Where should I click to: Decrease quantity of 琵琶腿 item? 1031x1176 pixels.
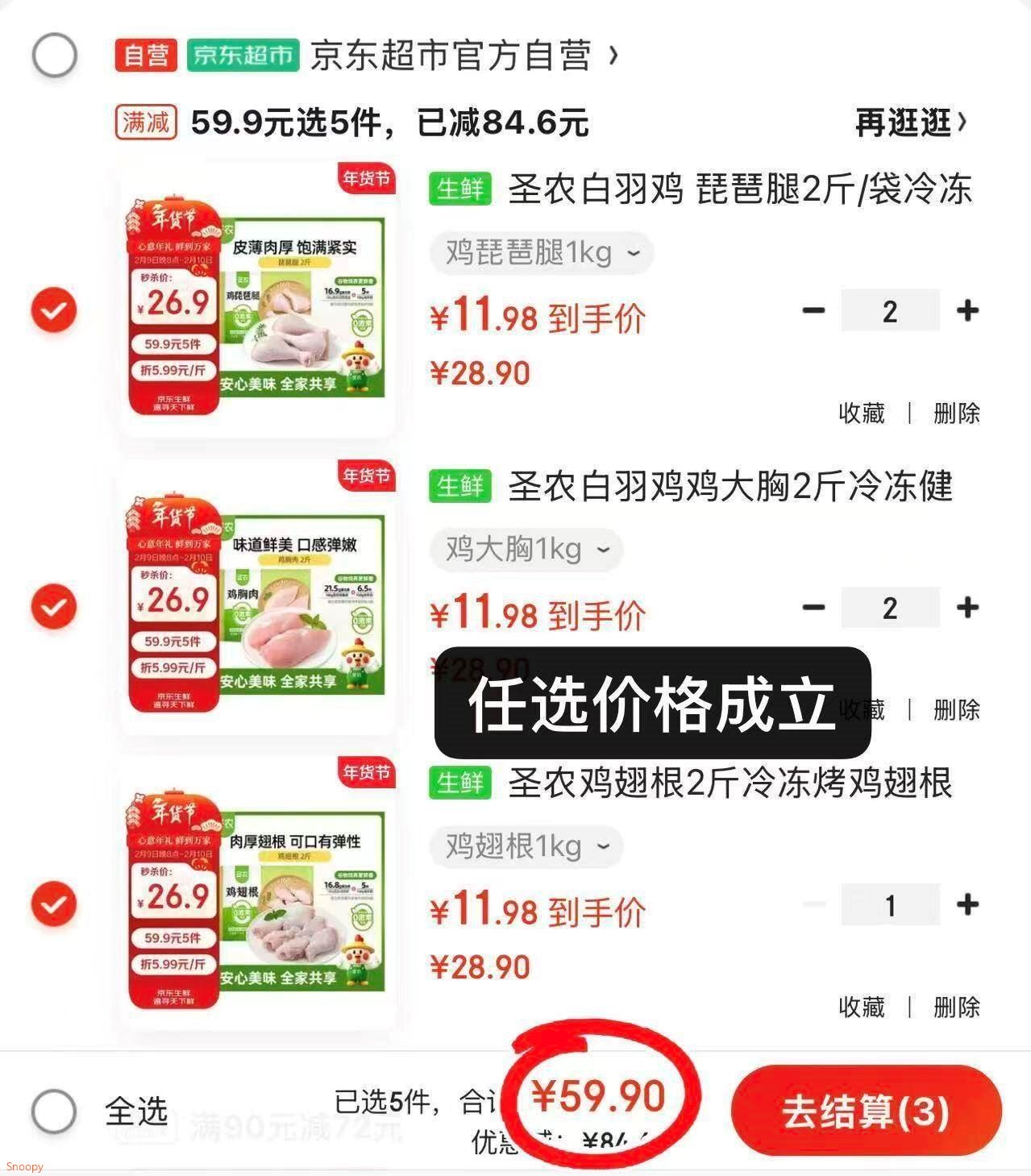pos(813,310)
